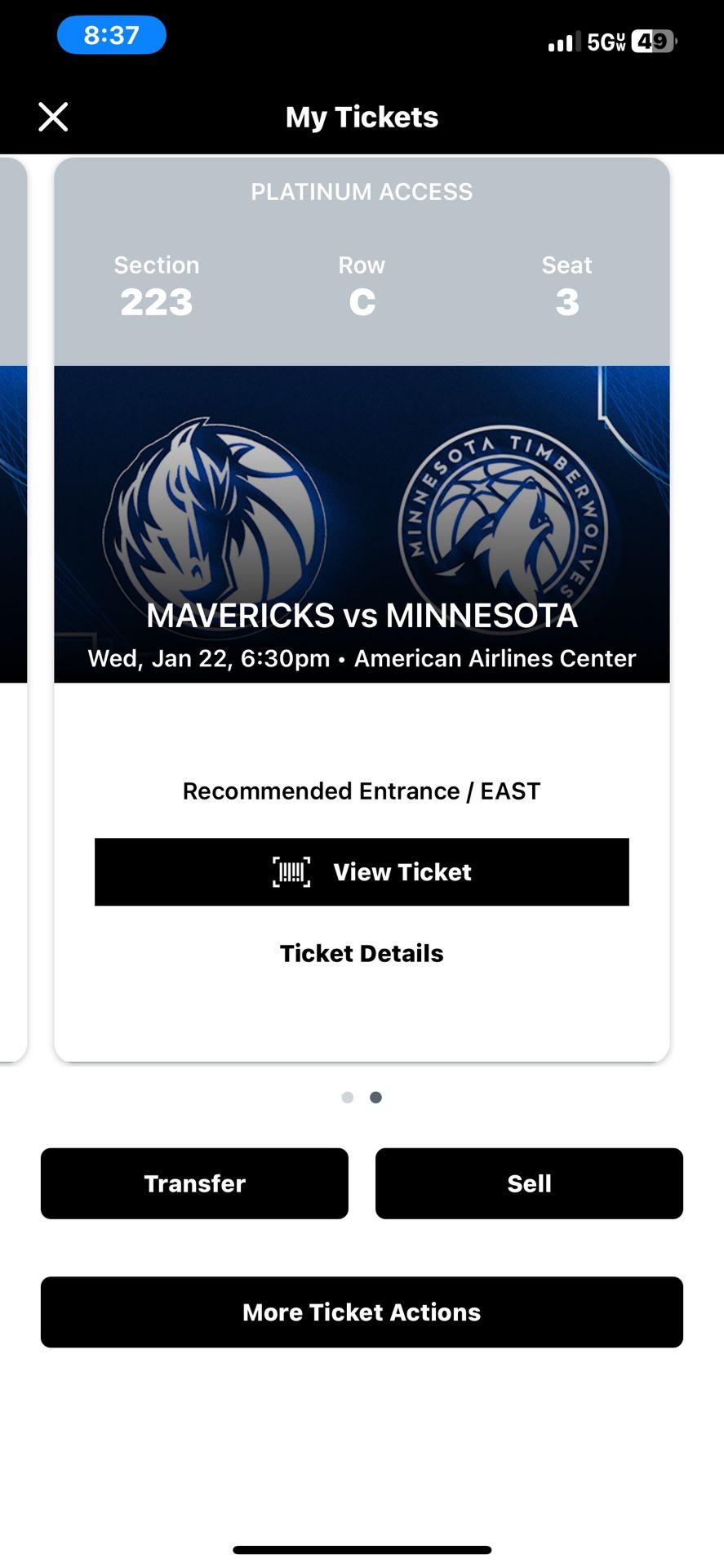Close the My Tickets screen
Screen dimensions: 724x1568
(53, 117)
